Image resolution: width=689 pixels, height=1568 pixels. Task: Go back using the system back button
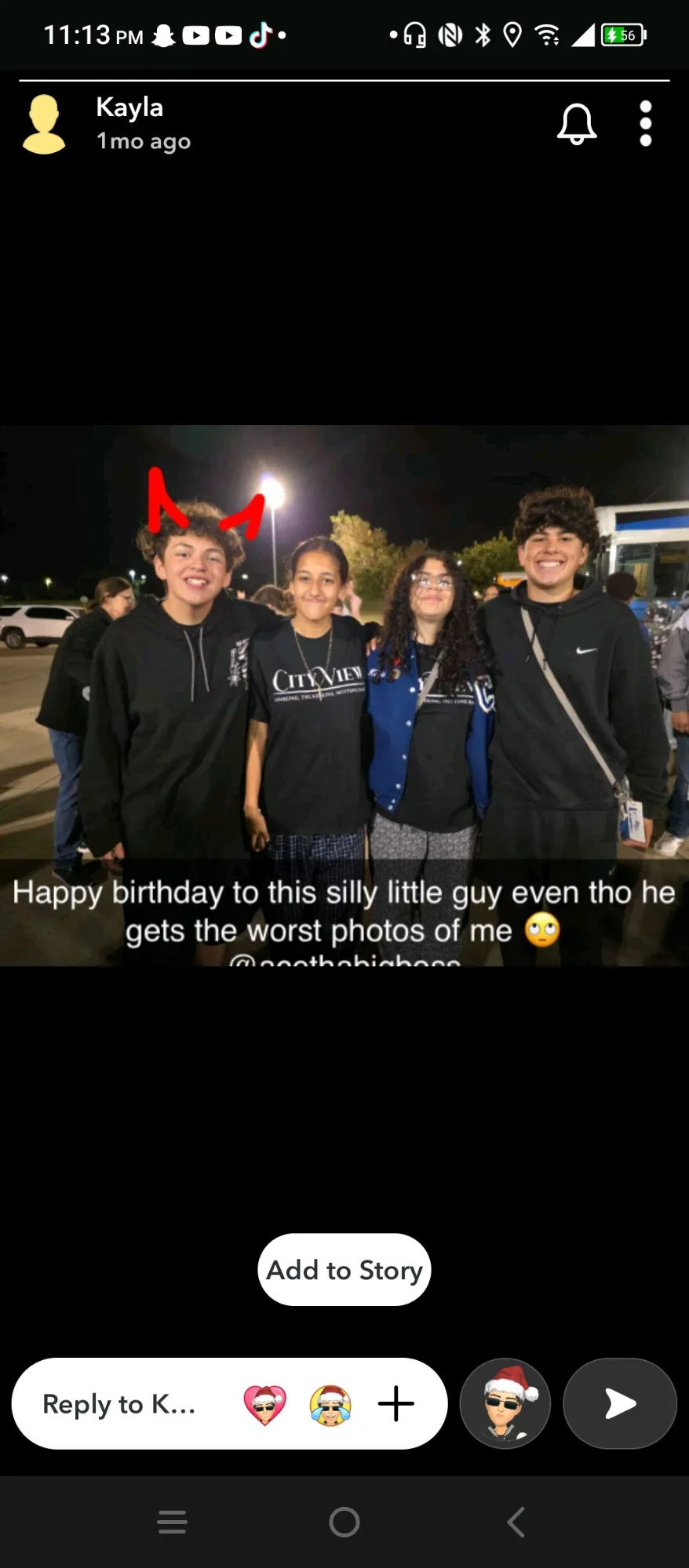click(516, 1523)
